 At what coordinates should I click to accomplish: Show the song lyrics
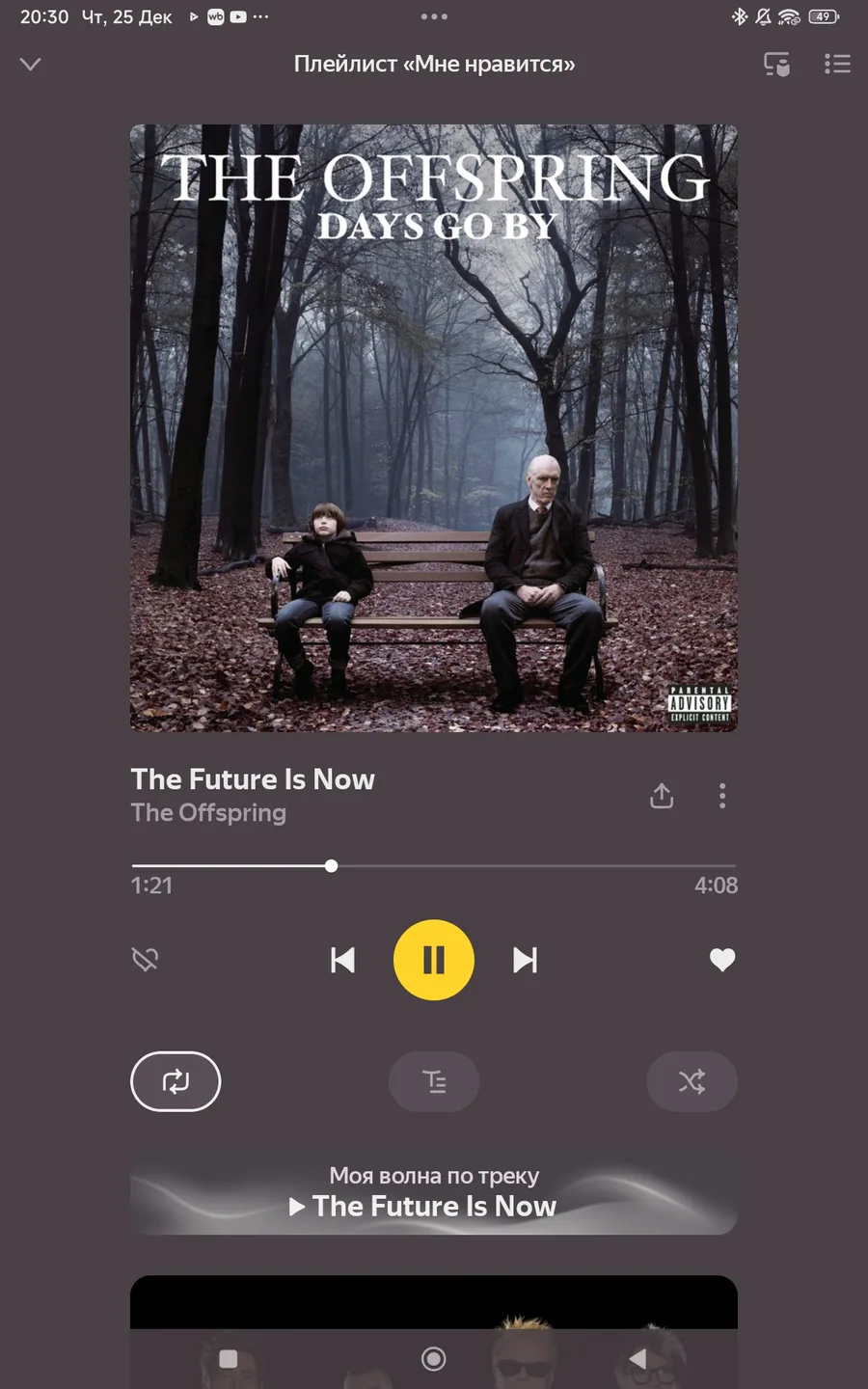click(434, 1081)
